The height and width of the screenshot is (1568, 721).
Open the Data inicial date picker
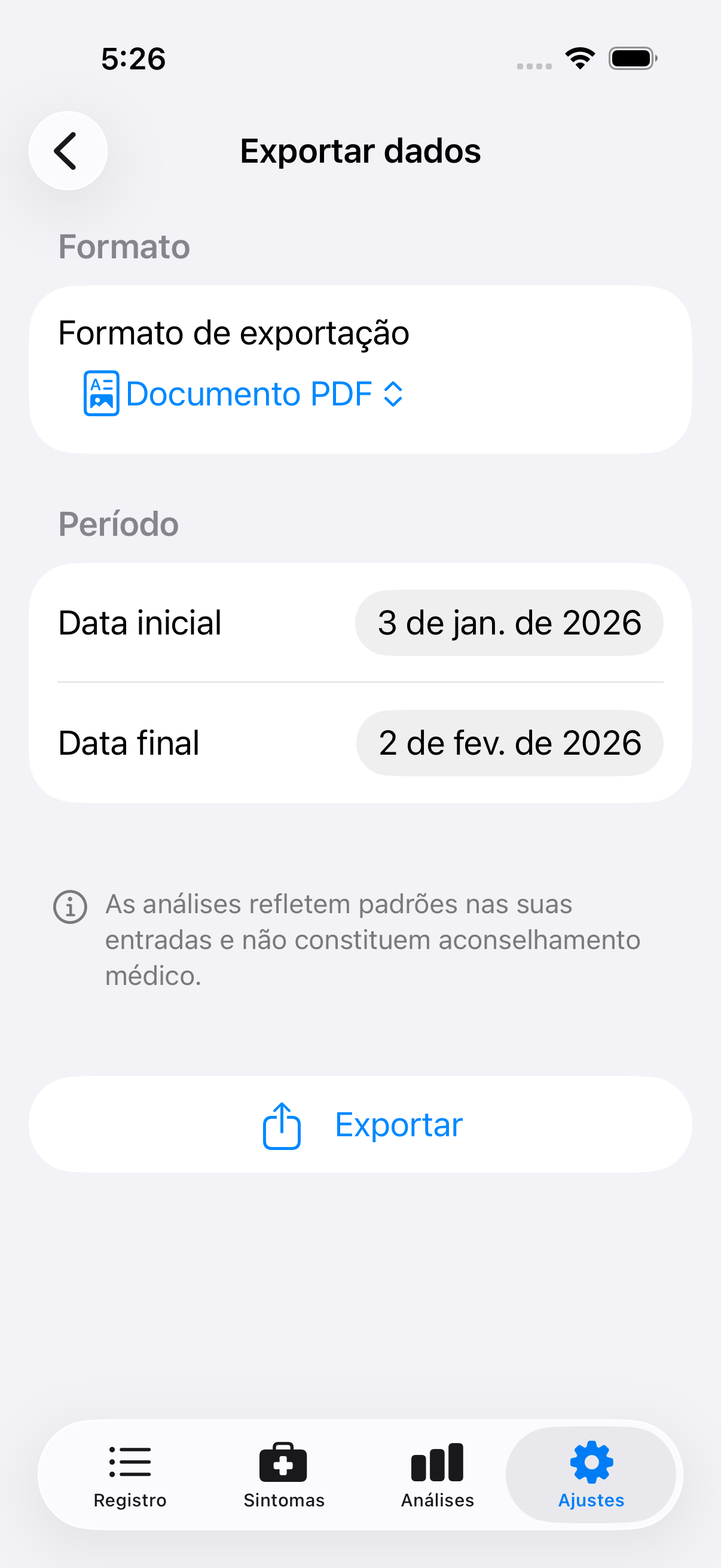(509, 622)
